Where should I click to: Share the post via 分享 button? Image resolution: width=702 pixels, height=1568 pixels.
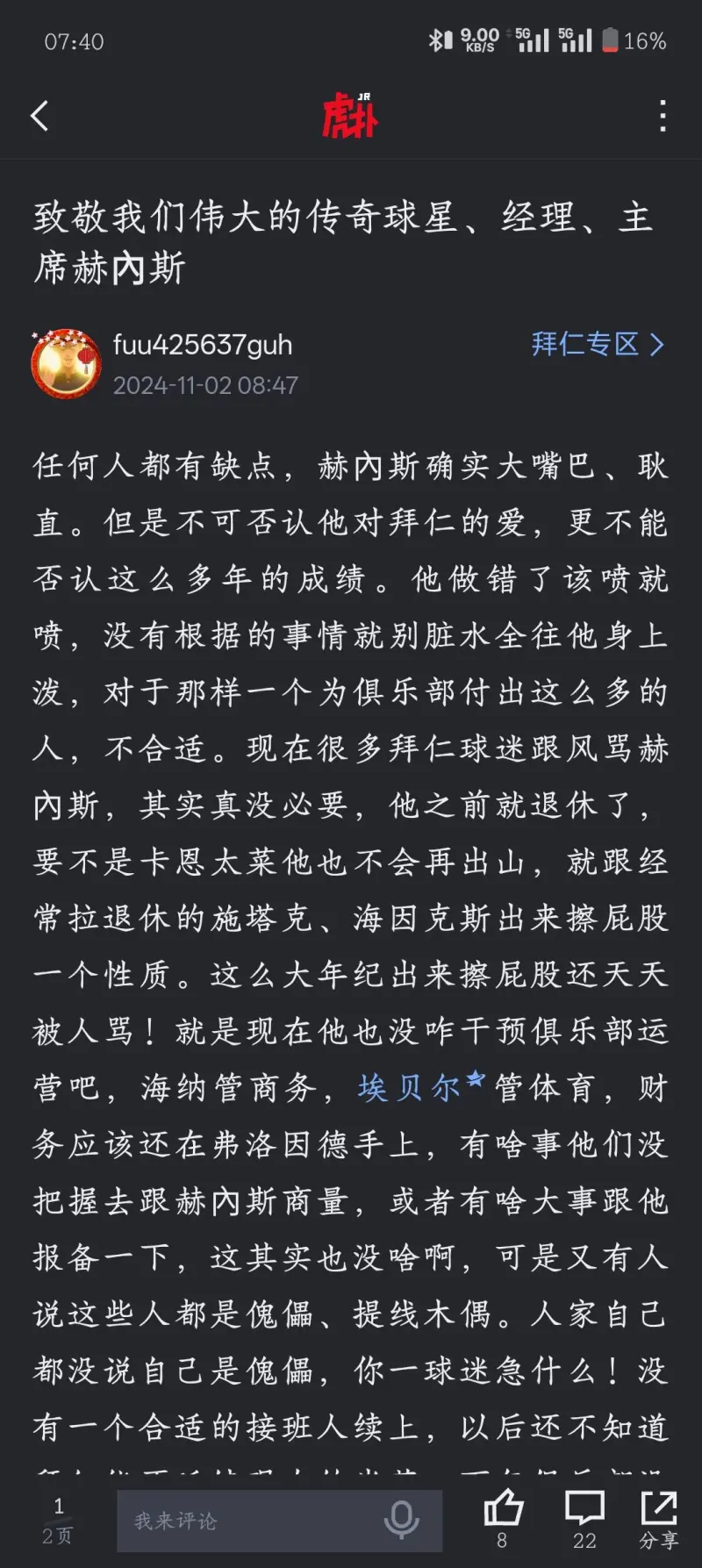pyautogui.click(x=658, y=1518)
